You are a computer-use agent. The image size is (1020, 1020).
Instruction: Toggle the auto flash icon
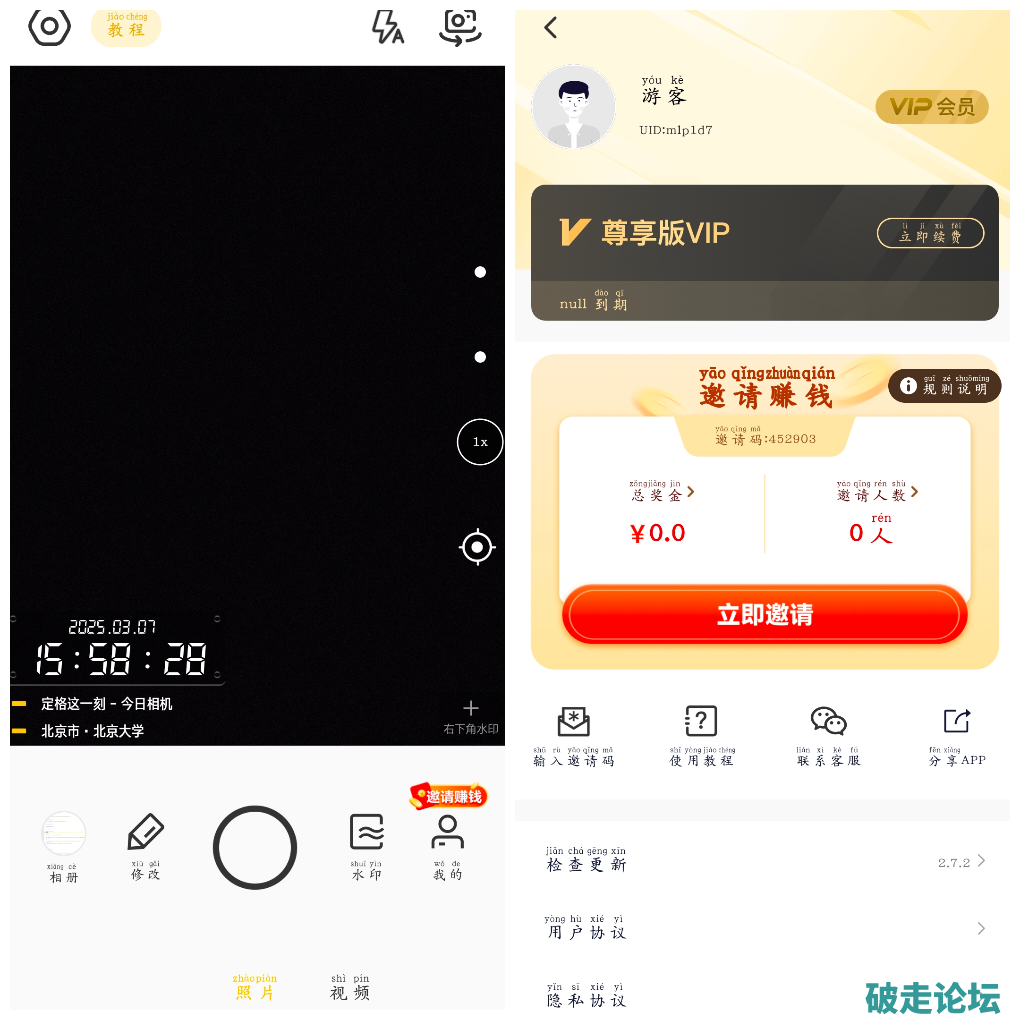387,27
